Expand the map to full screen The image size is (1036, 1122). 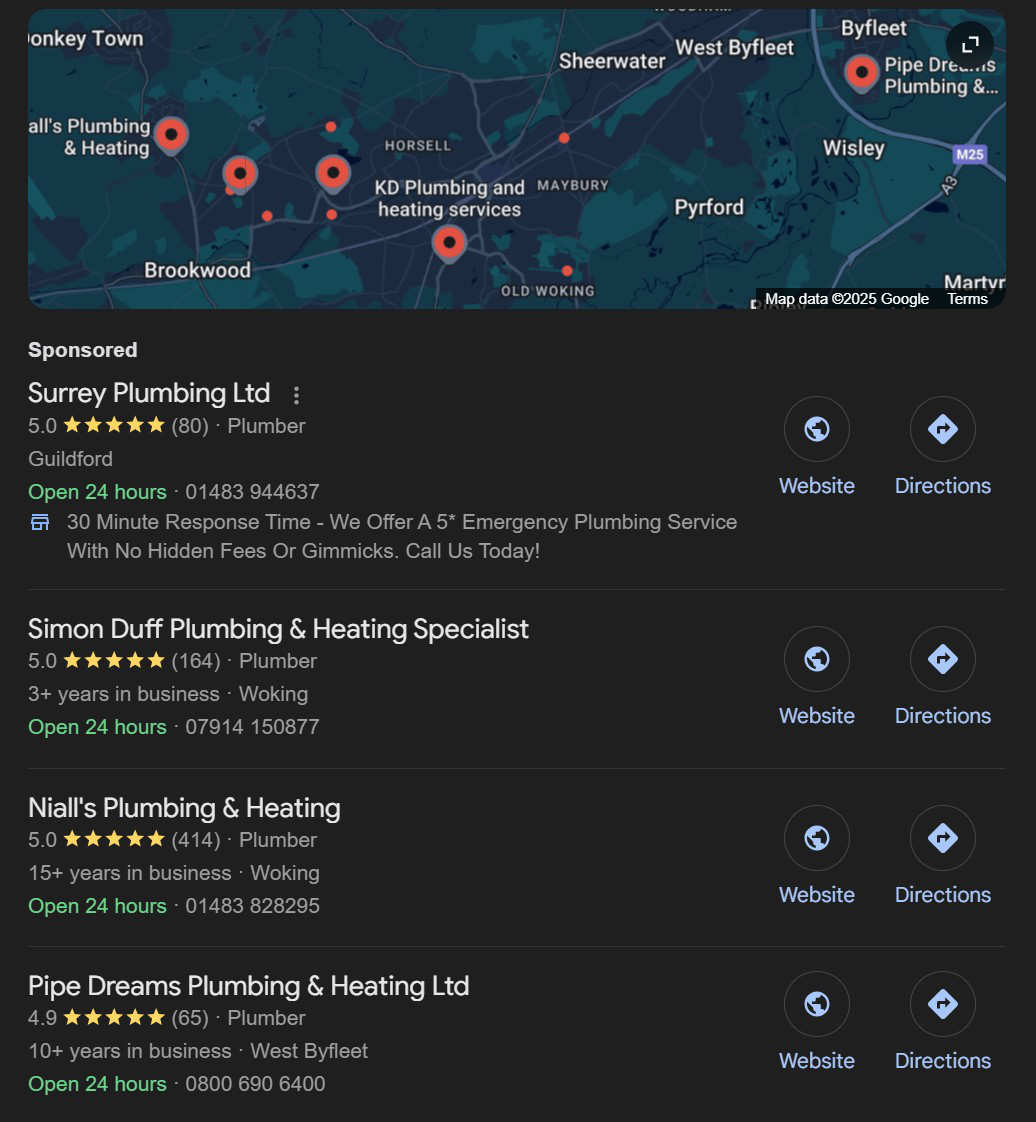[x=969, y=44]
